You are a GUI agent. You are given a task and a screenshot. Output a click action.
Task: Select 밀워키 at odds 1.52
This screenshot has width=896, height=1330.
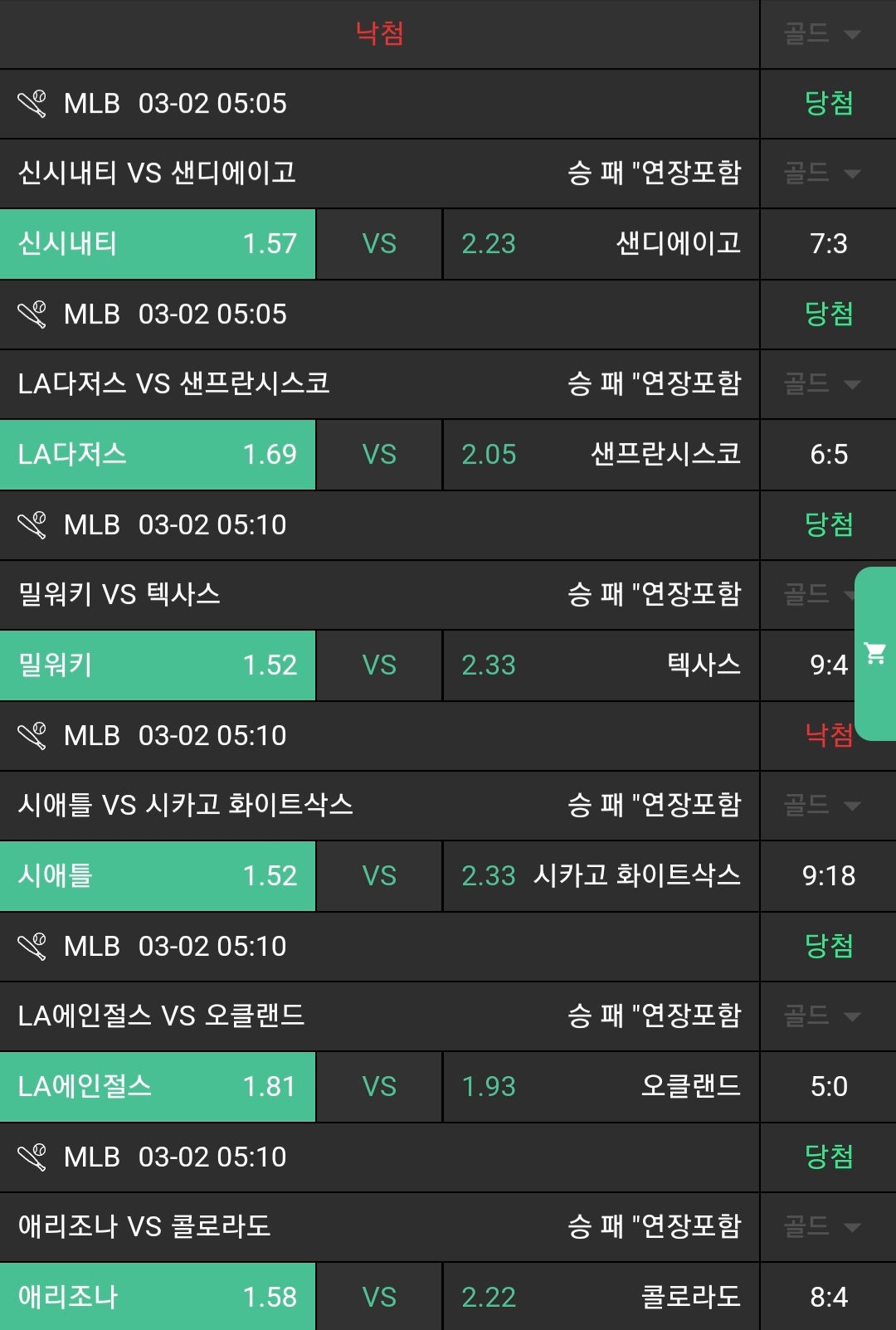[x=158, y=665]
